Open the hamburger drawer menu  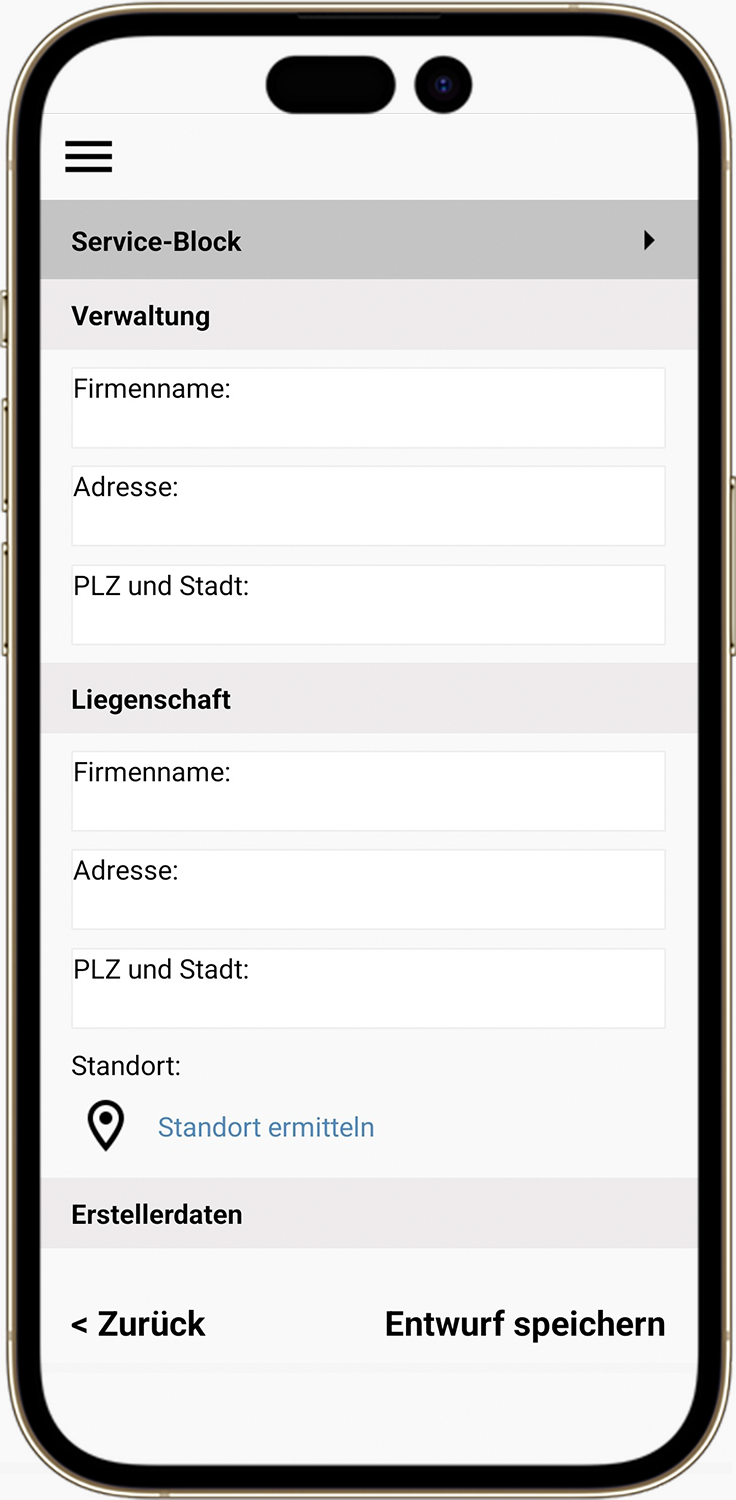coord(89,157)
